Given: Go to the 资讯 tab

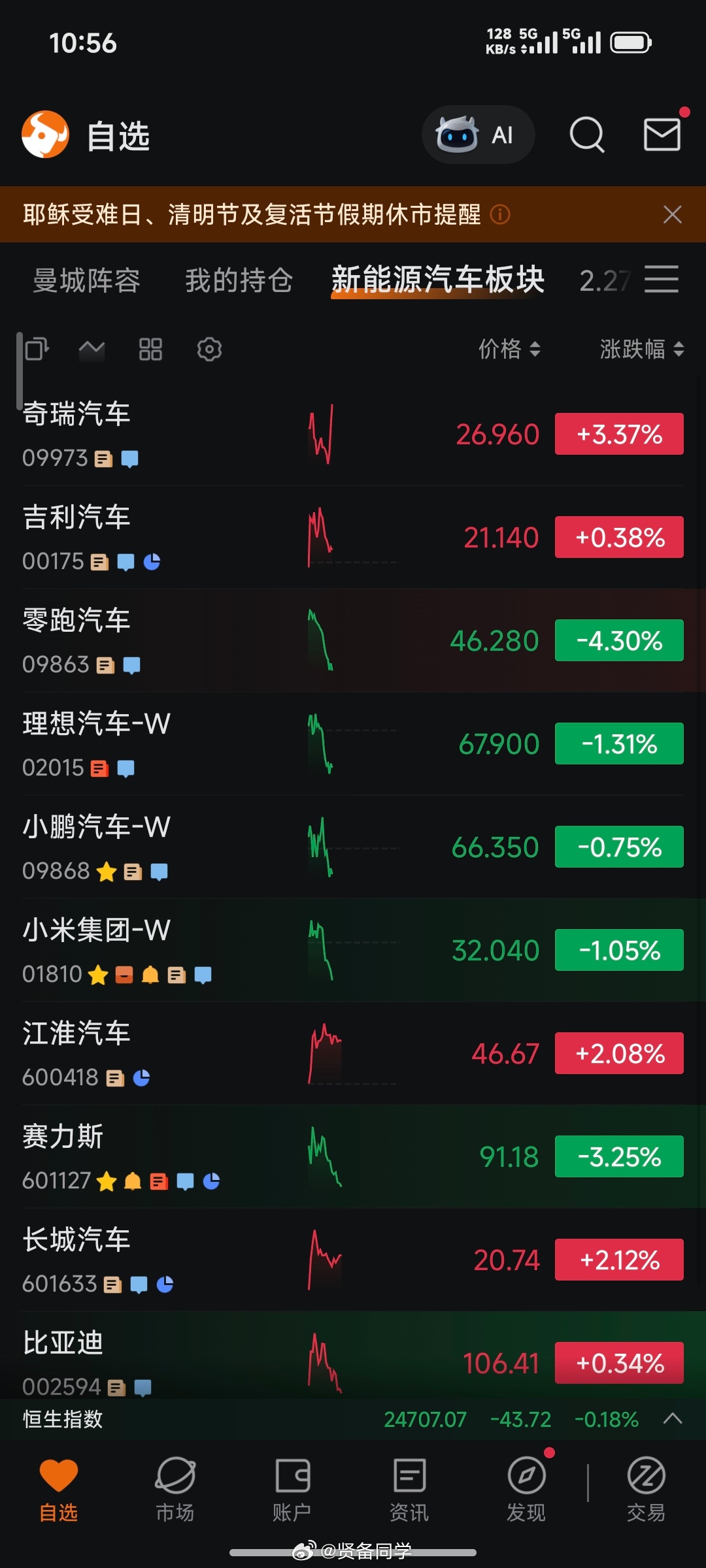Looking at the screenshot, I should (409, 1486).
